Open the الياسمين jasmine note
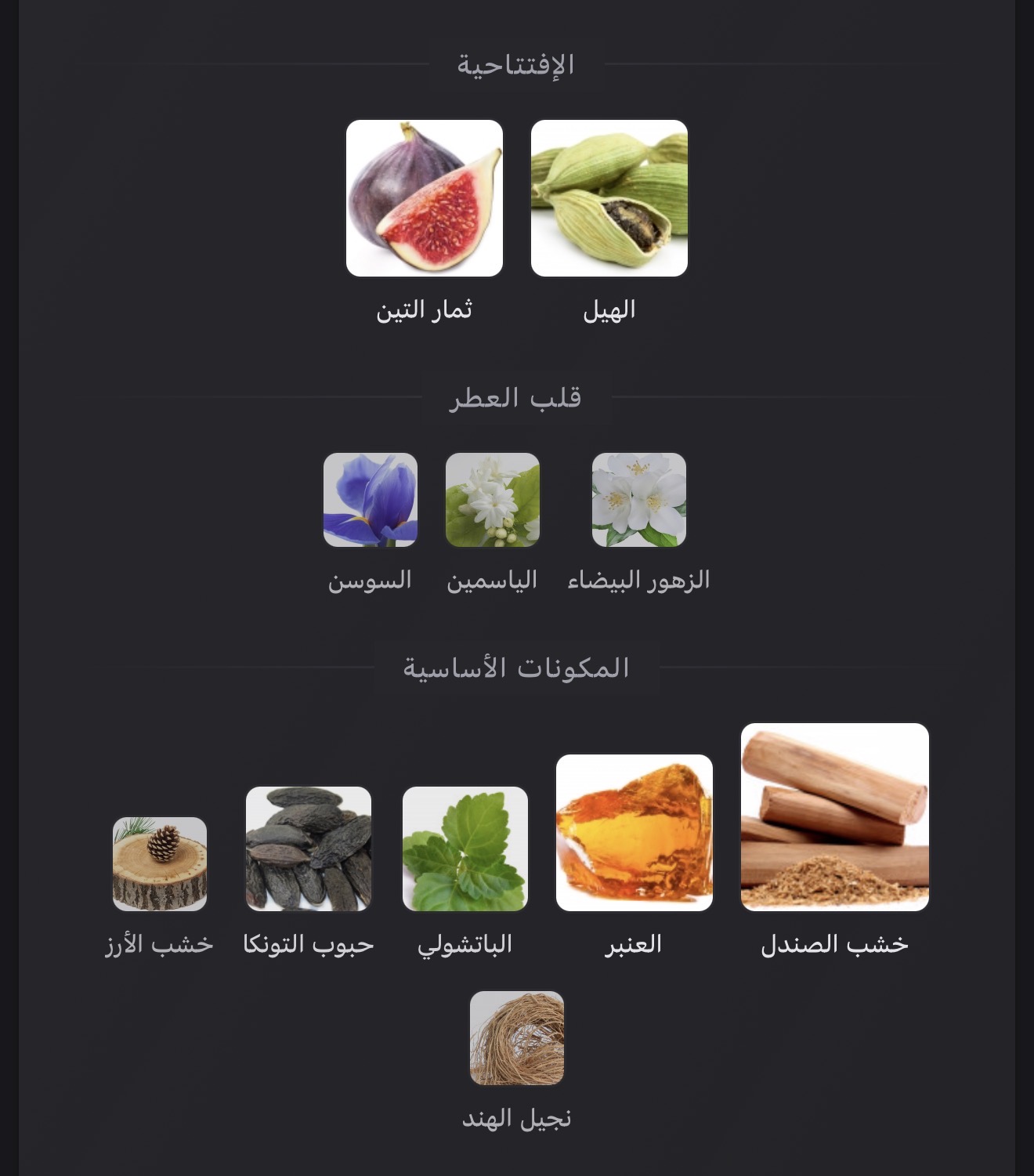Screen dimensions: 1034x1176 492,500
